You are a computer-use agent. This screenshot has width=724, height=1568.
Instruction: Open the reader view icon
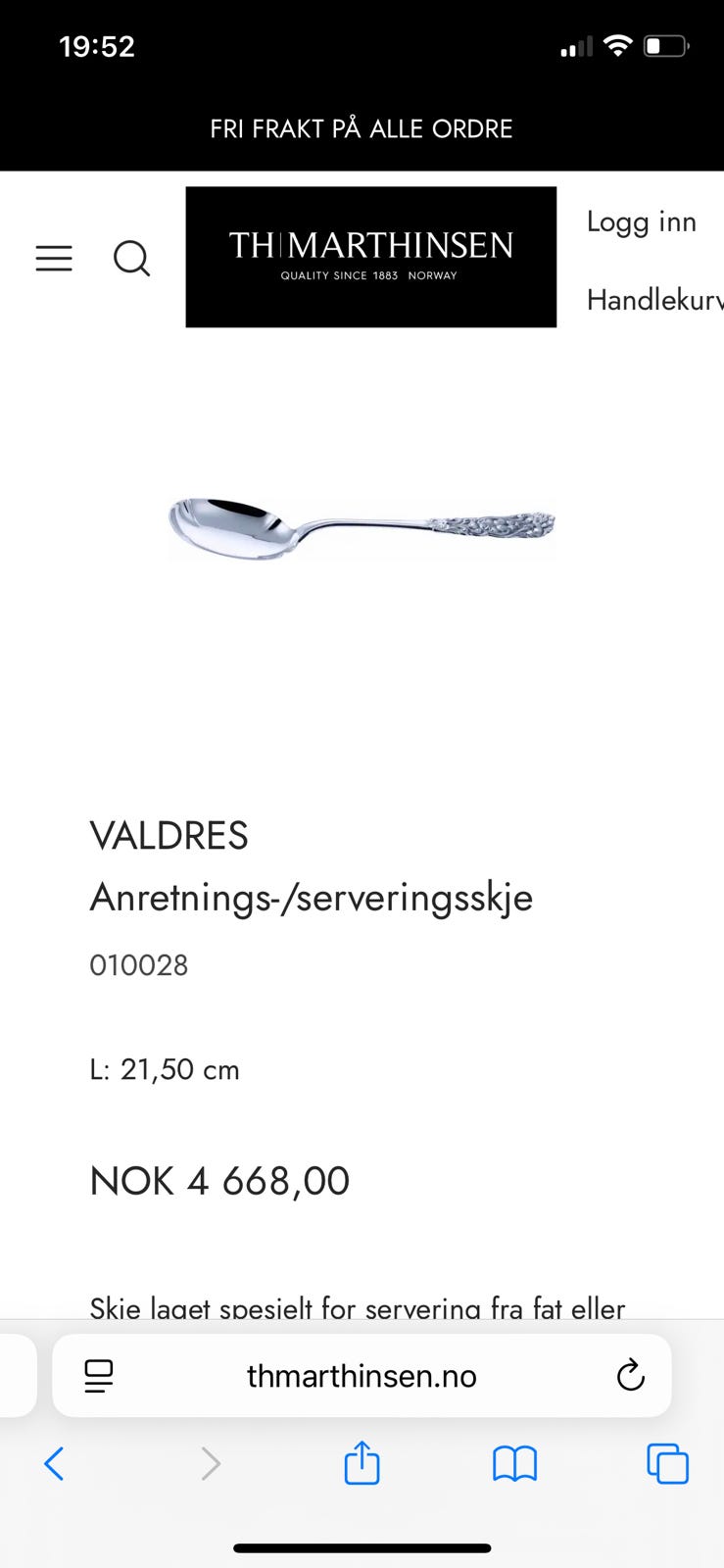point(98,1375)
